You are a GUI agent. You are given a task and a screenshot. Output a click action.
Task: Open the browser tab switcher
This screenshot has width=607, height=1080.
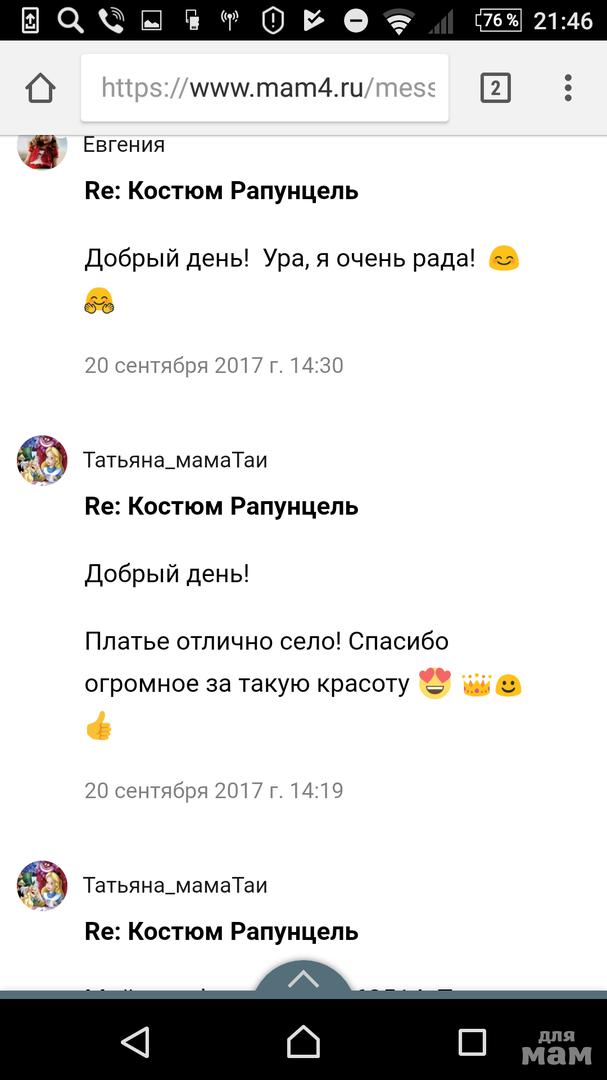click(495, 88)
